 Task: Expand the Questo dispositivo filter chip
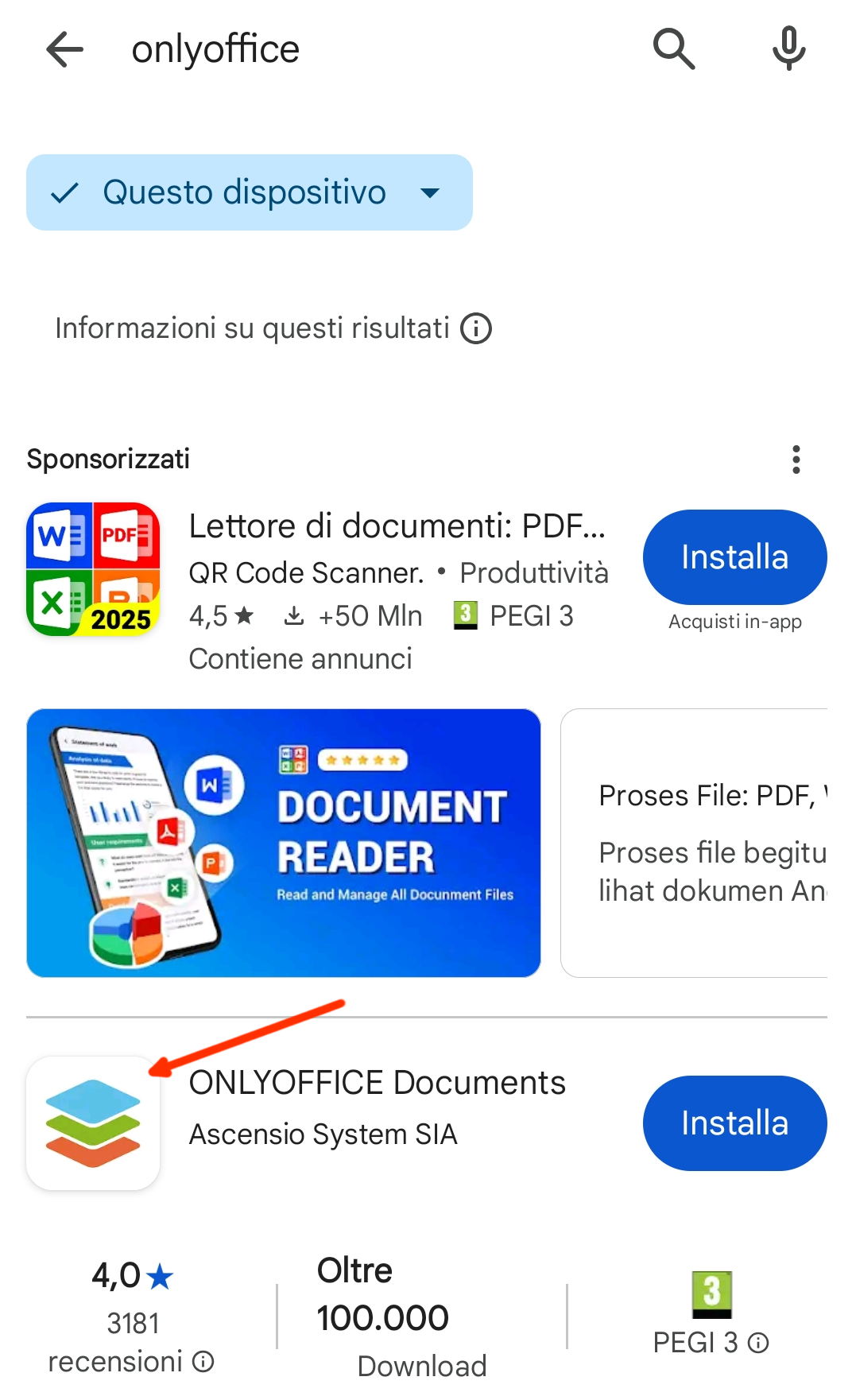coord(249,192)
